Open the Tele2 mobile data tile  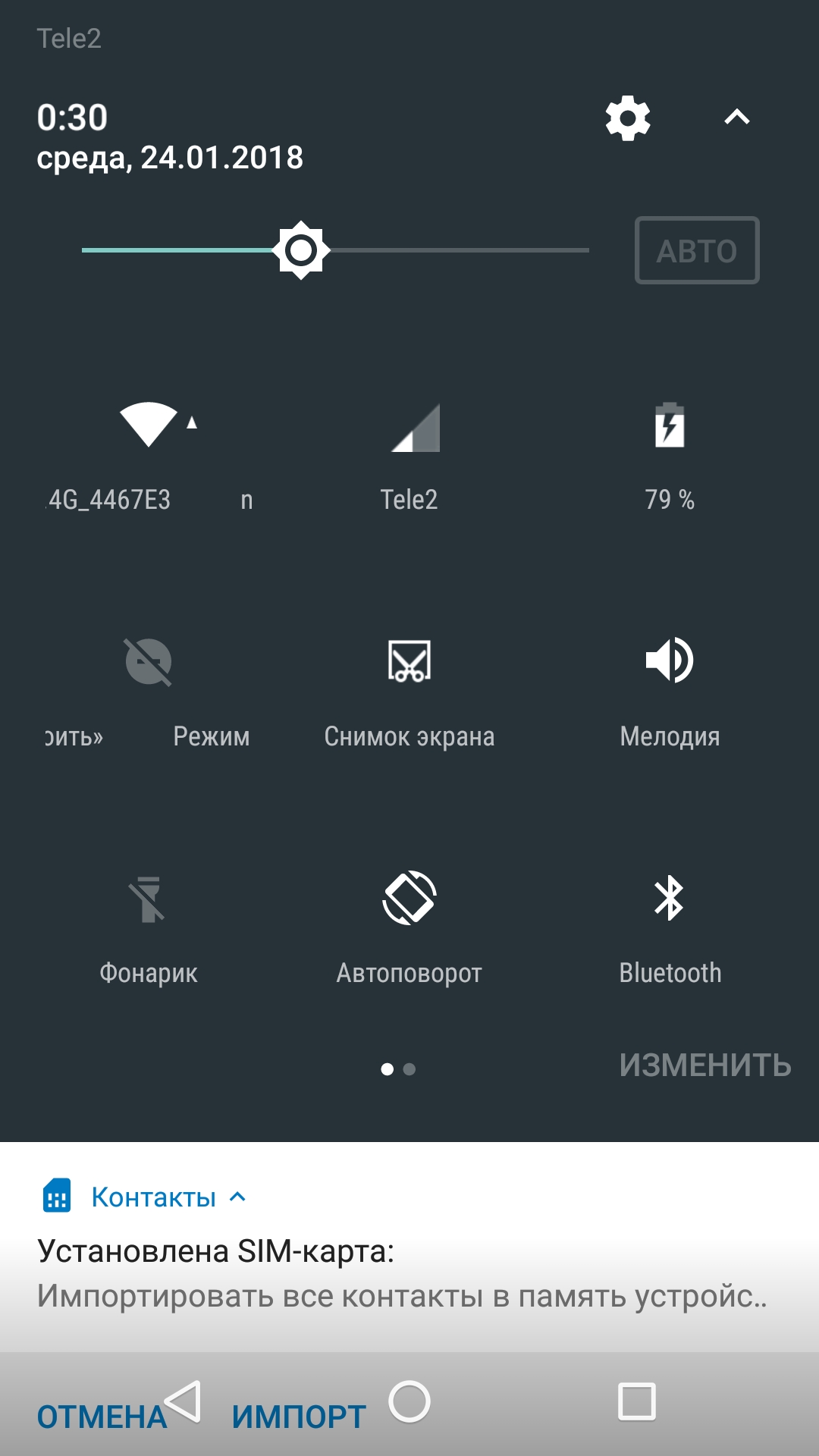[x=409, y=428]
